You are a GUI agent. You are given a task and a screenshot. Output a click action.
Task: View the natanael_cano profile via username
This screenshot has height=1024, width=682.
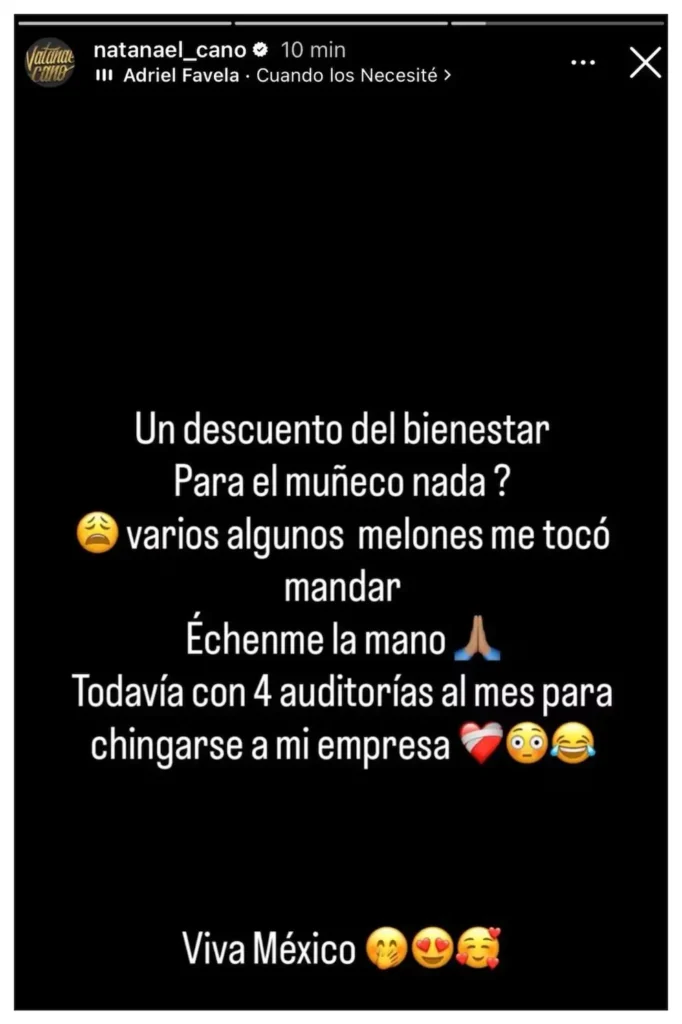(x=168, y=50)
